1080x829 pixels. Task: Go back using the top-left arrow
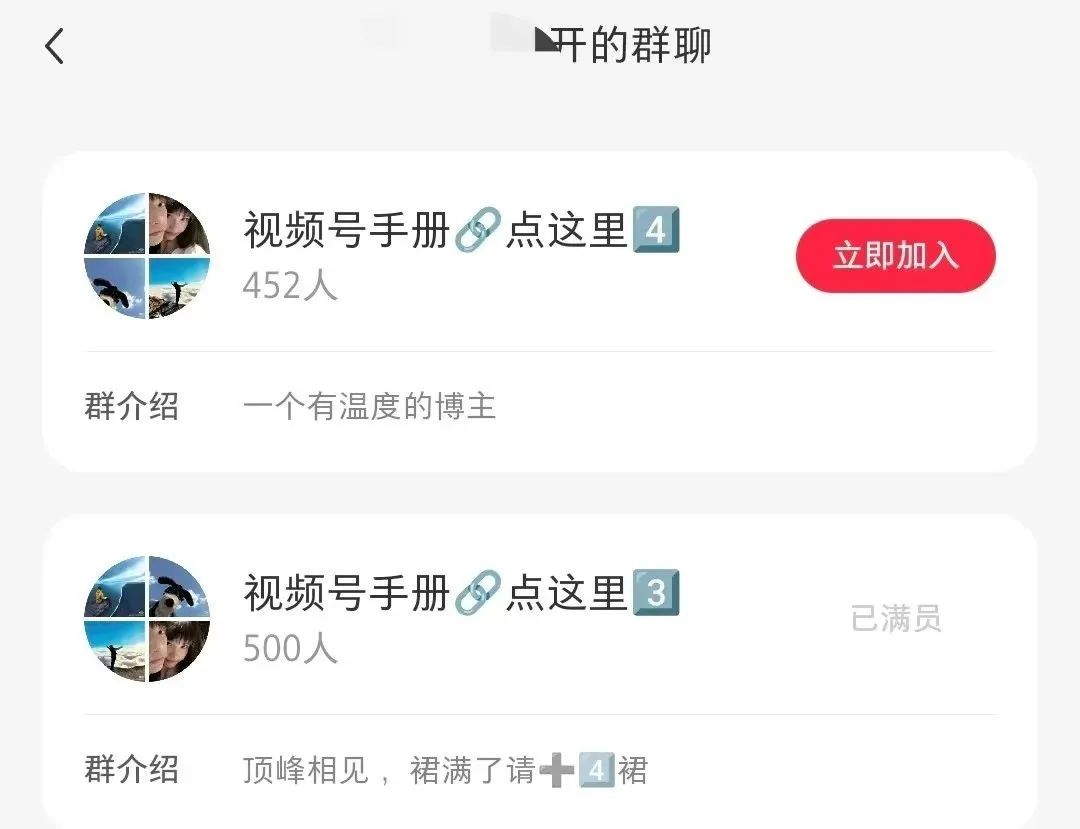55,46
